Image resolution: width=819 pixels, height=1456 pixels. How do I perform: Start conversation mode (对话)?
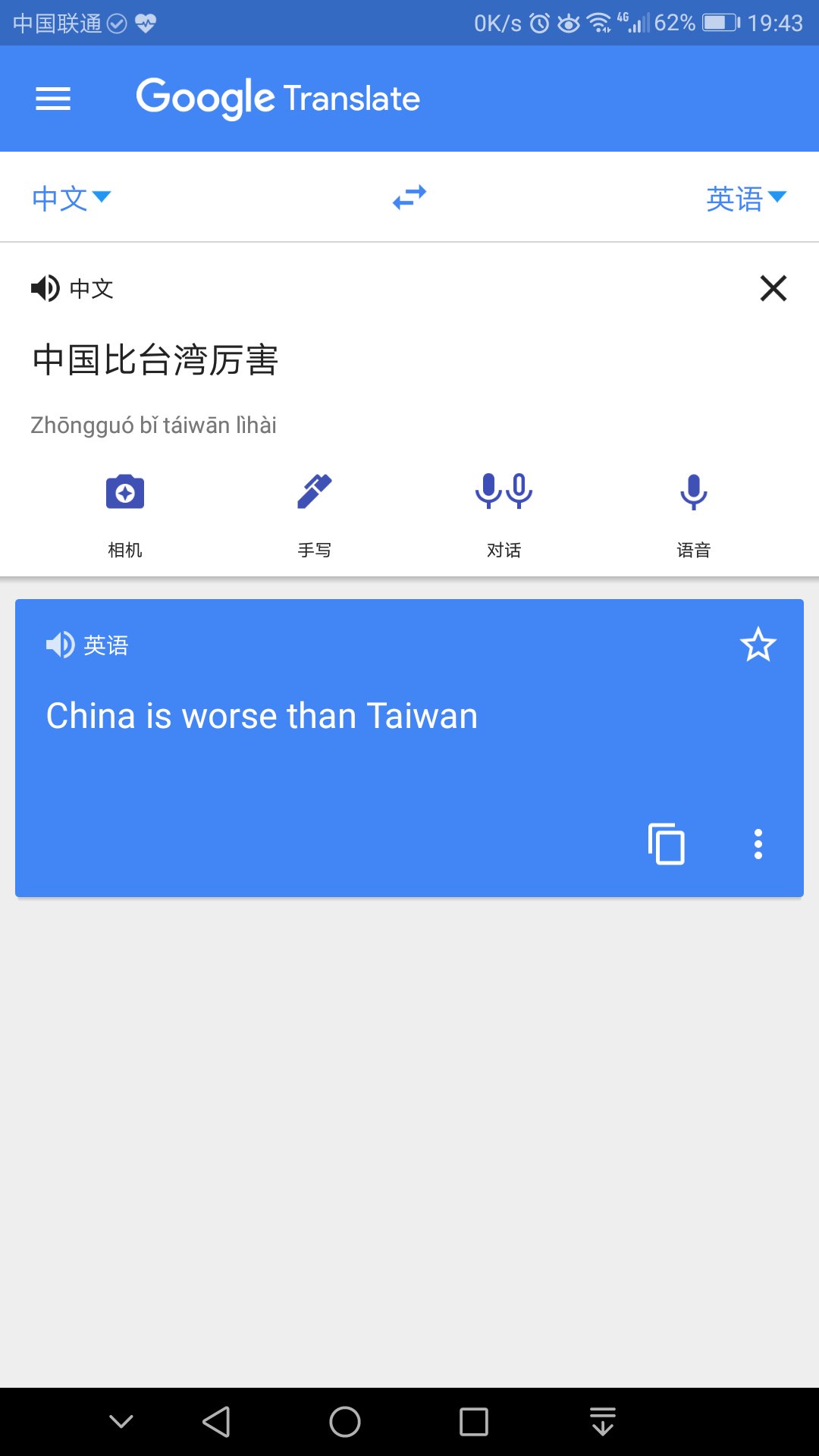coord(504,515)
